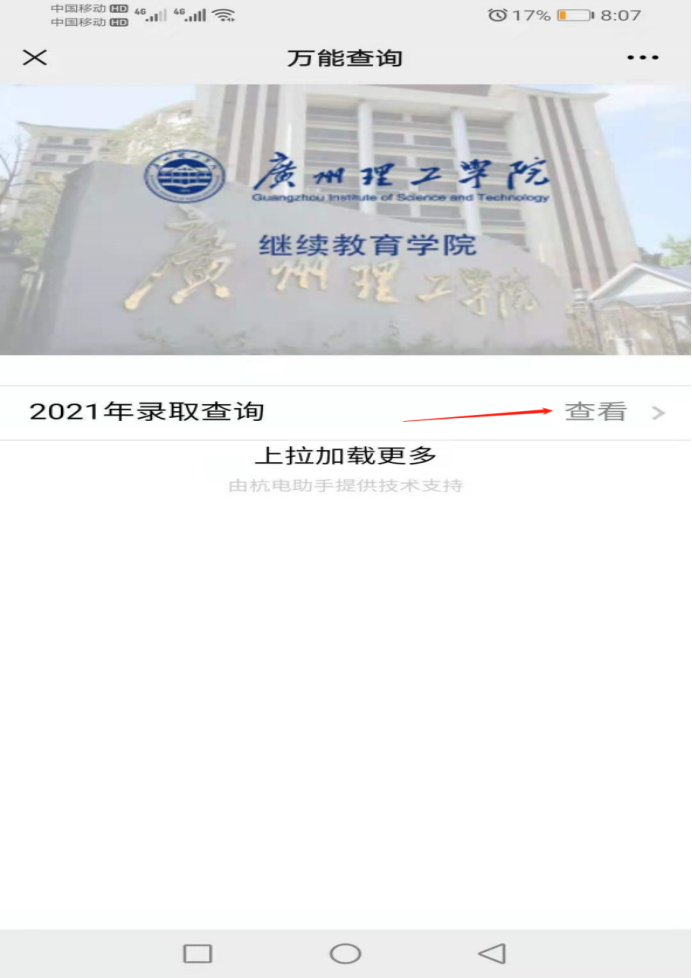Image resolution: width=692 pixels, height=978 pixels.
Task: Open the 2021年录取查询 row
Action: tap(346, 412)
